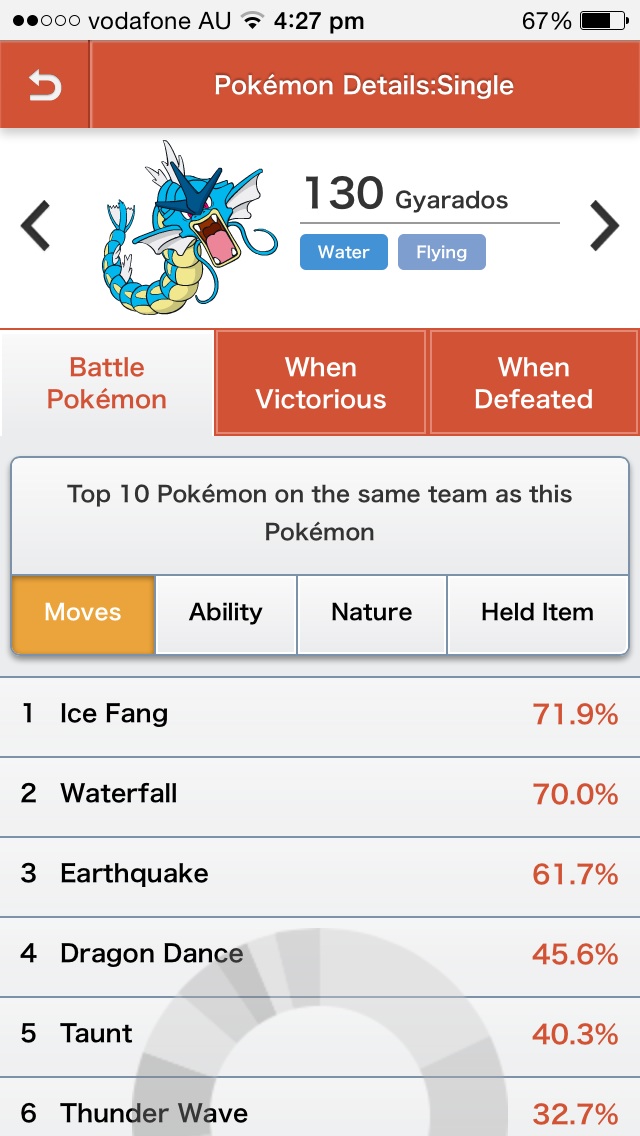The image size is (640, 1136).
Task: Open Top 10 Pokémon on same team
Action: 320,513
